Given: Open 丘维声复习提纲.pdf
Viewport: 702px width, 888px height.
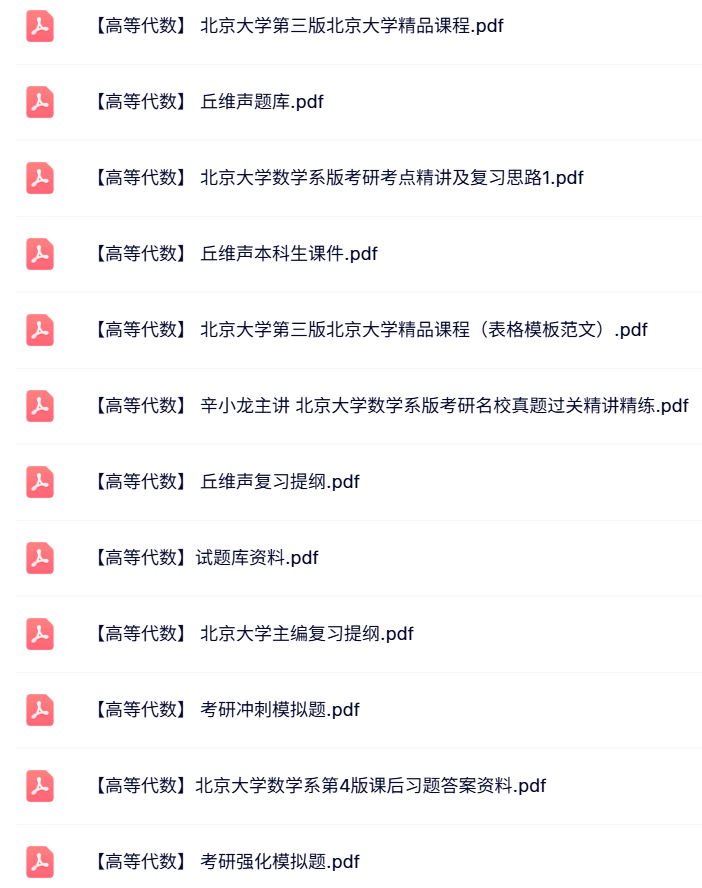Looking at the screenshot, I should [x=226, y=482].
